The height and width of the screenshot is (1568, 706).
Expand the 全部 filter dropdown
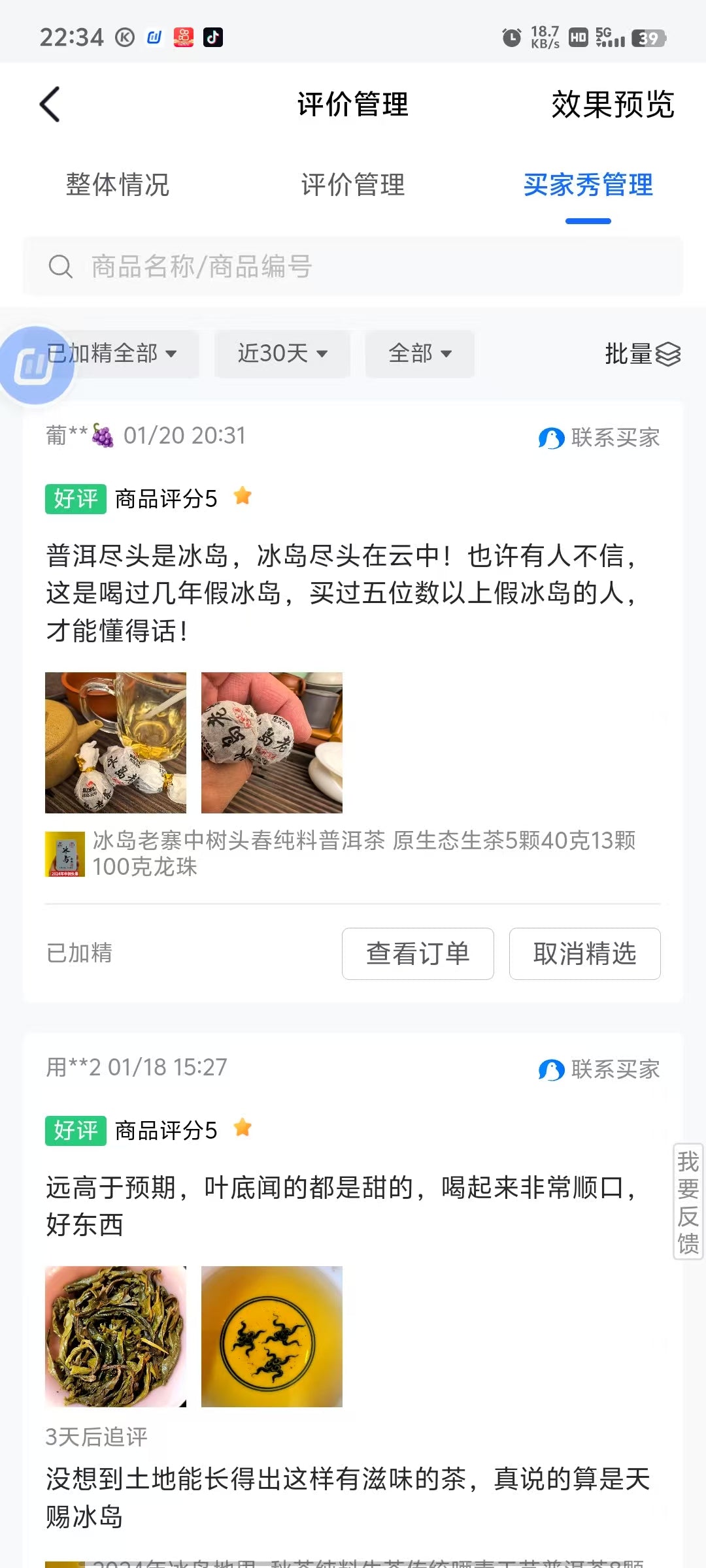[x=419, y=354]
